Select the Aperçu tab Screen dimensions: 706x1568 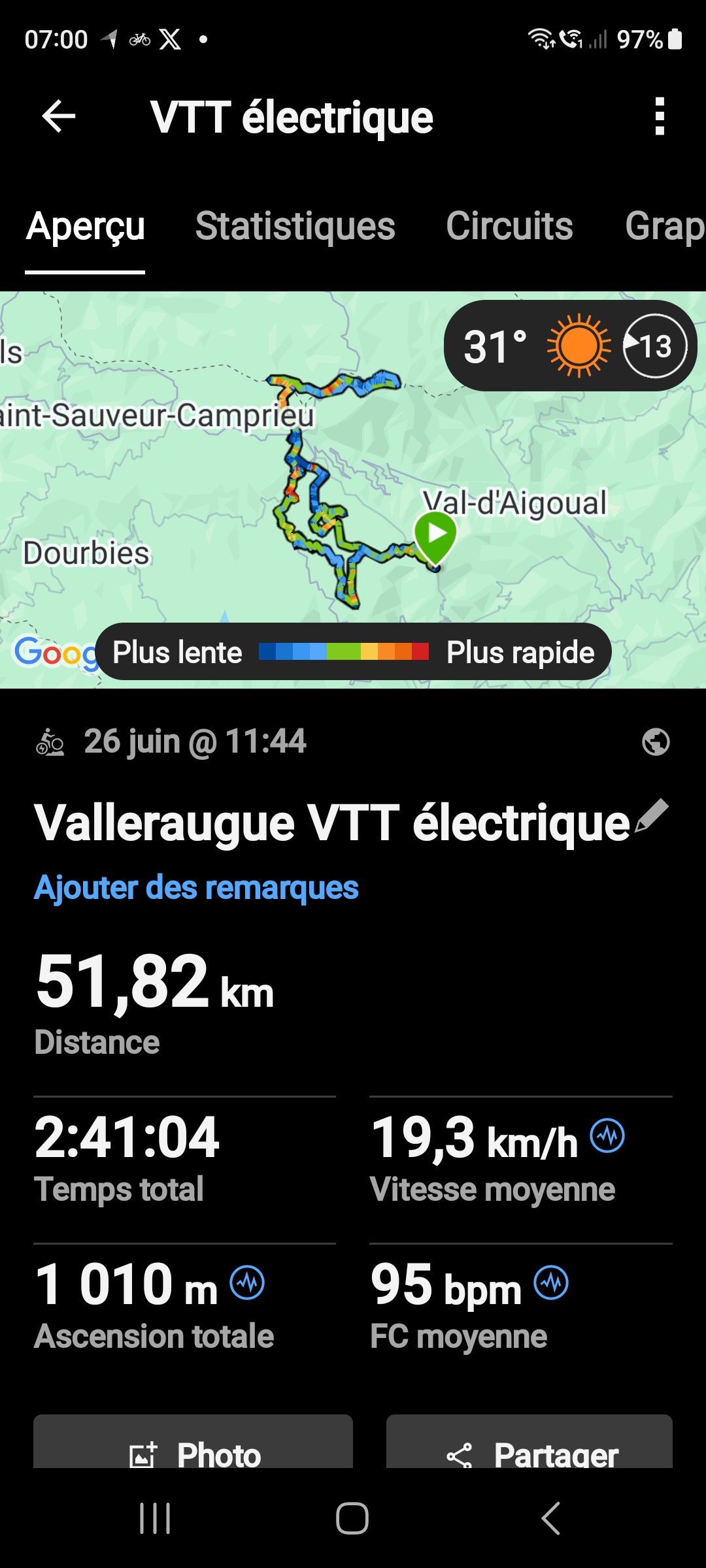tap(85, 227)
